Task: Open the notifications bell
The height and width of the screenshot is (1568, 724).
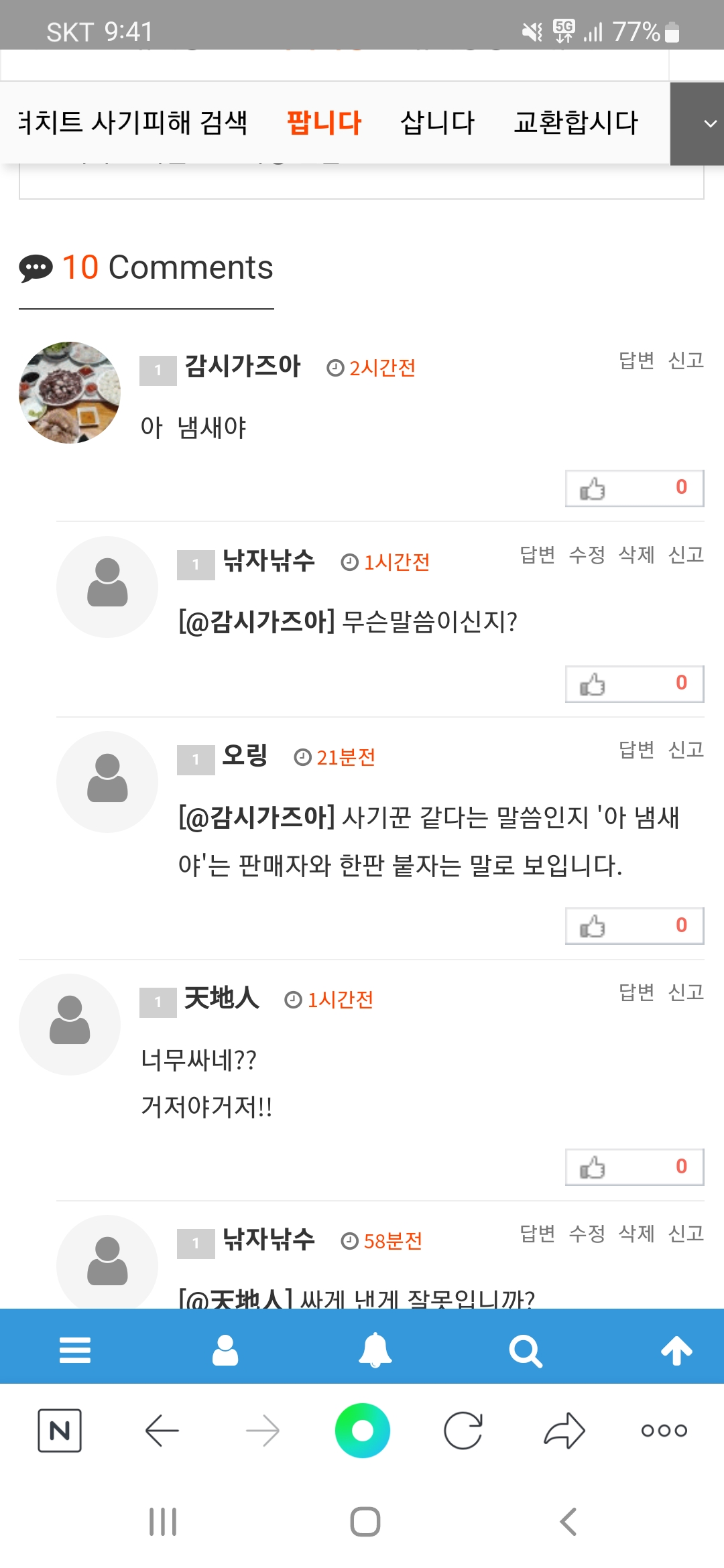Action: pos(375,1350)
